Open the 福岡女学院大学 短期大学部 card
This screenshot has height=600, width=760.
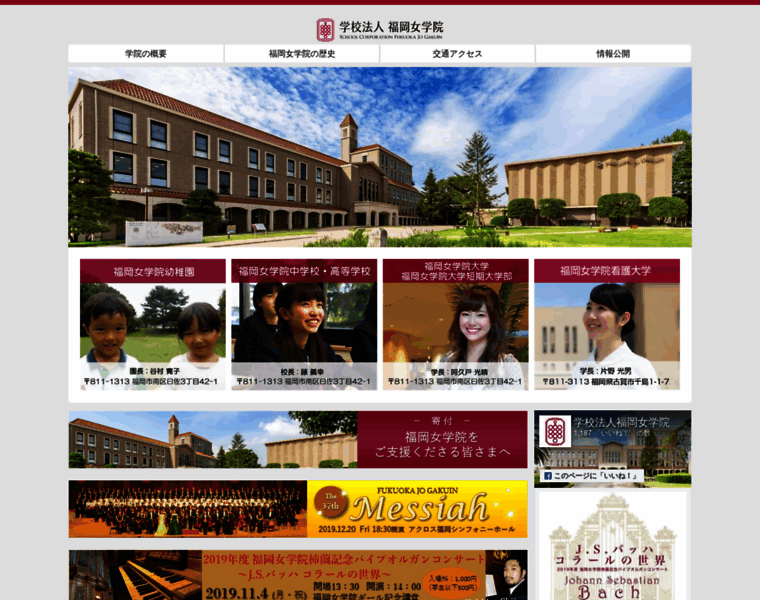(x=455, y=324)
